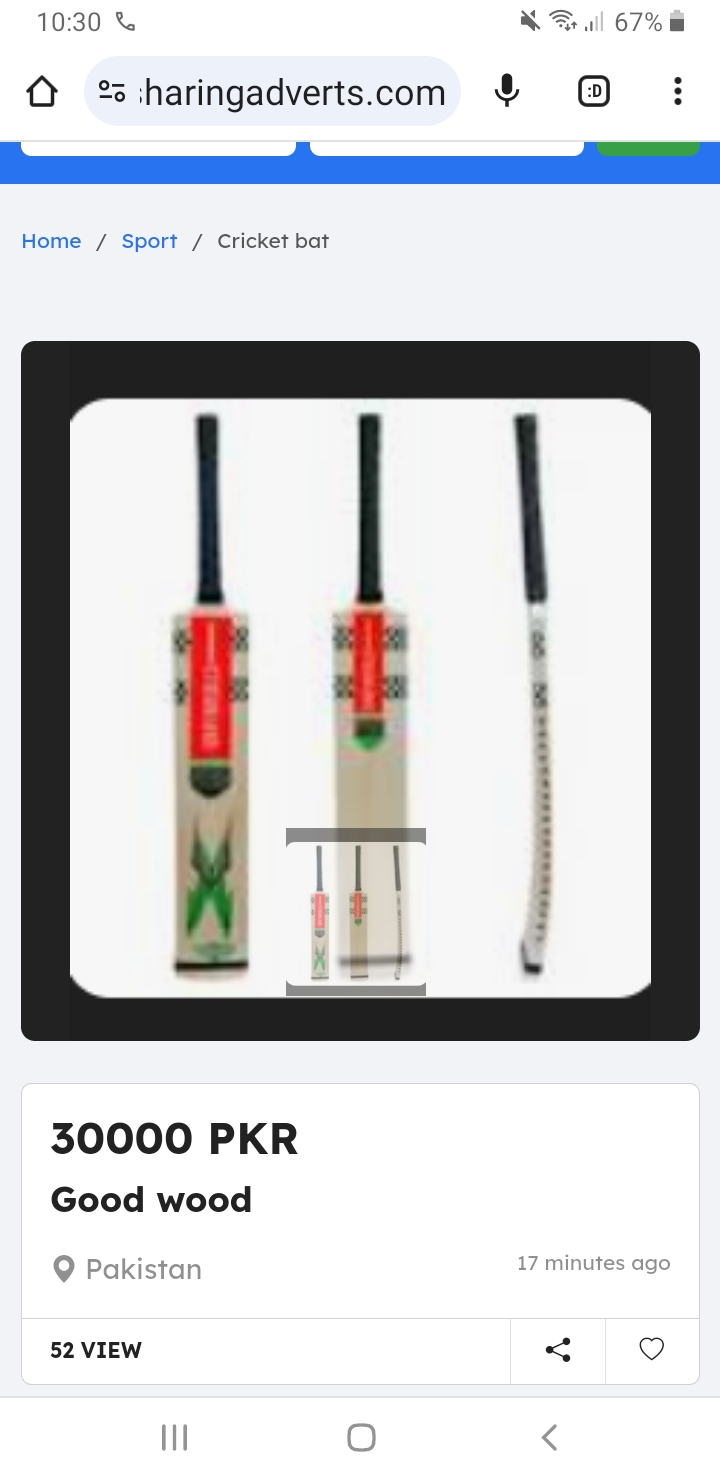720x1480 pixels.
Task: Open the browser home page
Action: (x=41, y=92)
